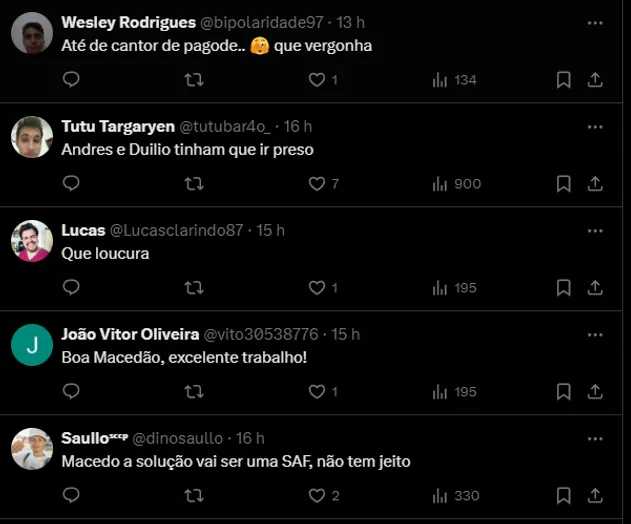This screenshot has width=631, height=524.
Task: Open more options on João Vitor Oliveira's post
Action: point(595,335)
